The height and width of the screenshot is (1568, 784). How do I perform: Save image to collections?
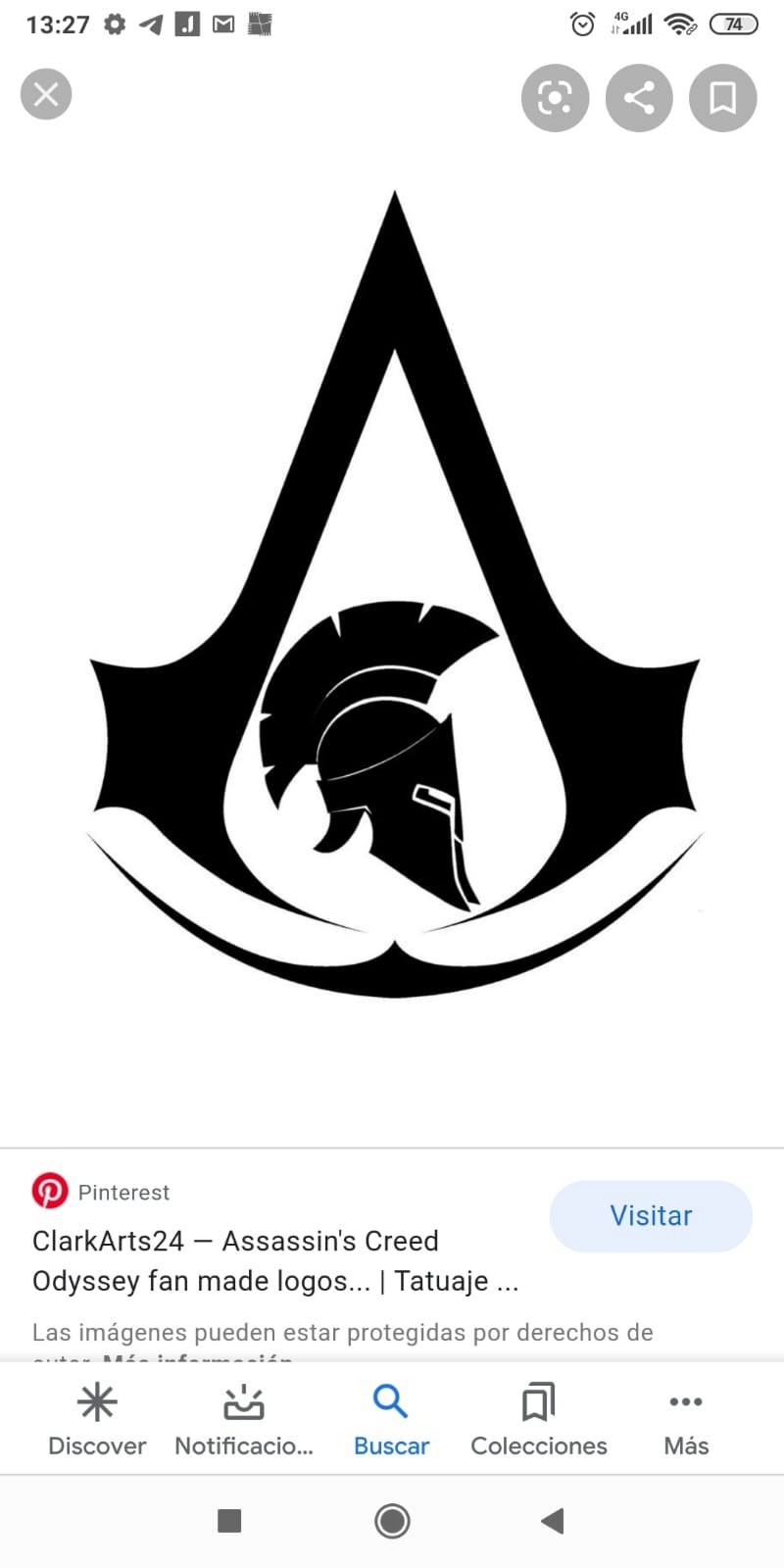pos(723,97)
